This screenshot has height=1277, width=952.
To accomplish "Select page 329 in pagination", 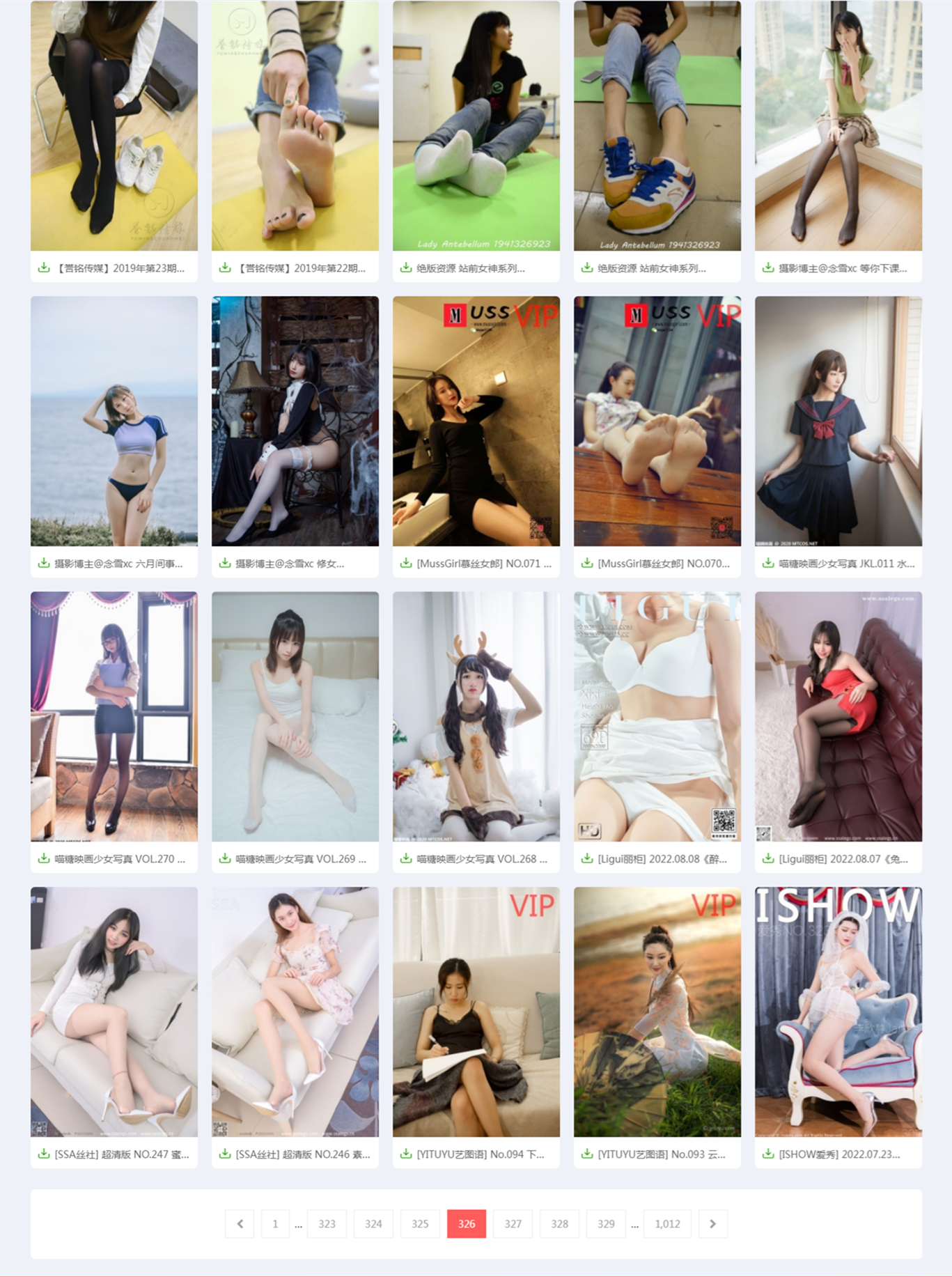I will (x=606, y=1223).
